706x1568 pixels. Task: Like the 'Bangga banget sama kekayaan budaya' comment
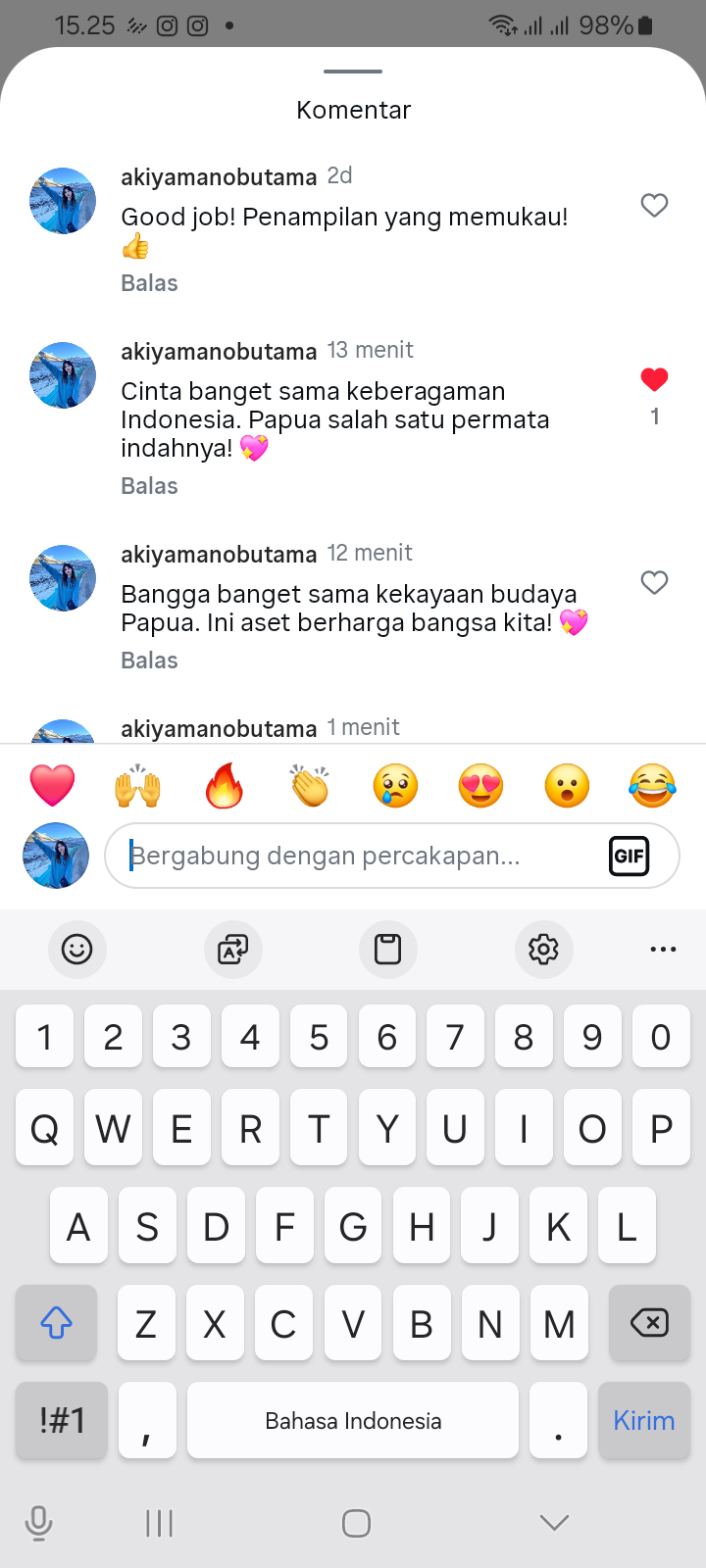point(654,582)
